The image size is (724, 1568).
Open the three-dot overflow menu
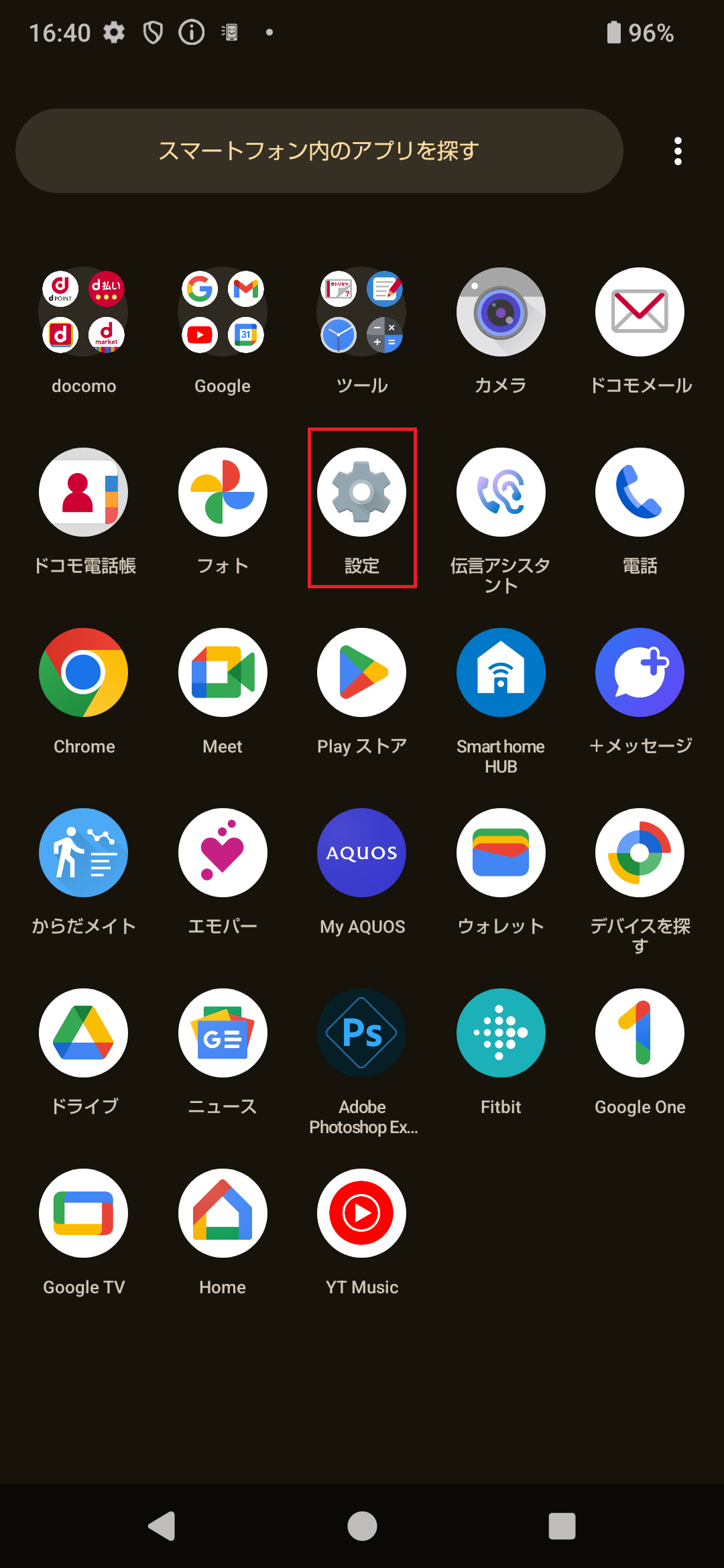pos(678,151)
